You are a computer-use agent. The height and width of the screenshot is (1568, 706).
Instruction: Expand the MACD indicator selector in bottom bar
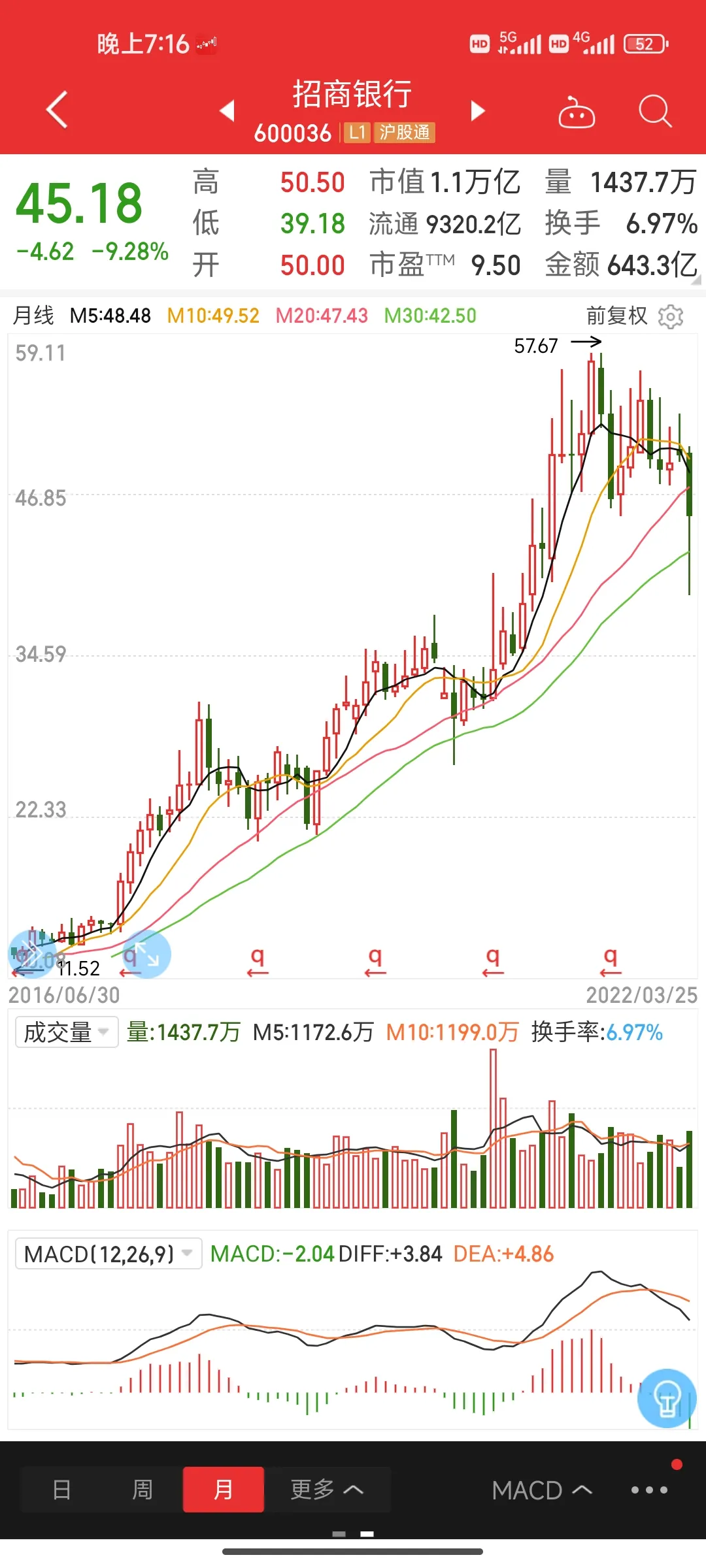(x=542, y=1490)
